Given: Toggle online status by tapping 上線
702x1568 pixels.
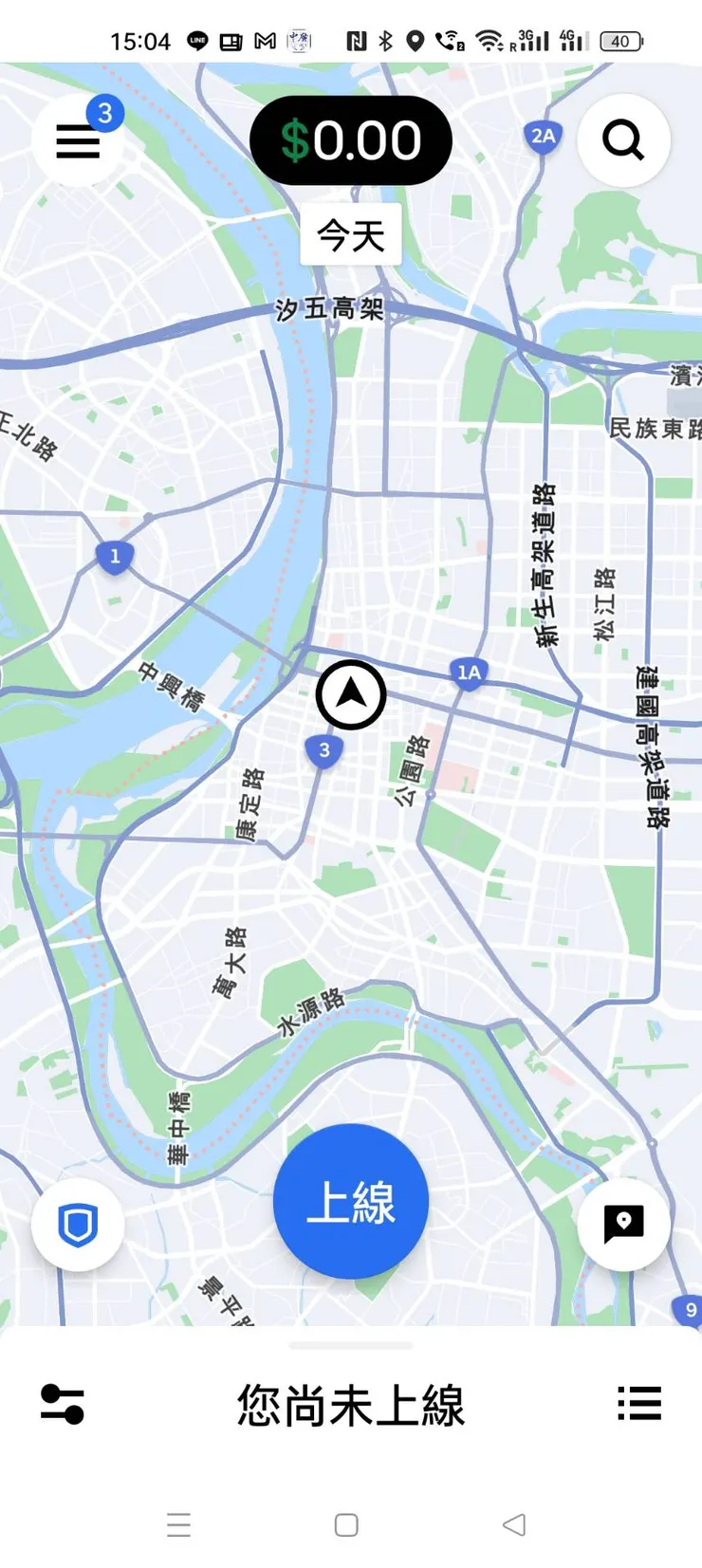Looking at the screenshot, I should coord(351,1201).
